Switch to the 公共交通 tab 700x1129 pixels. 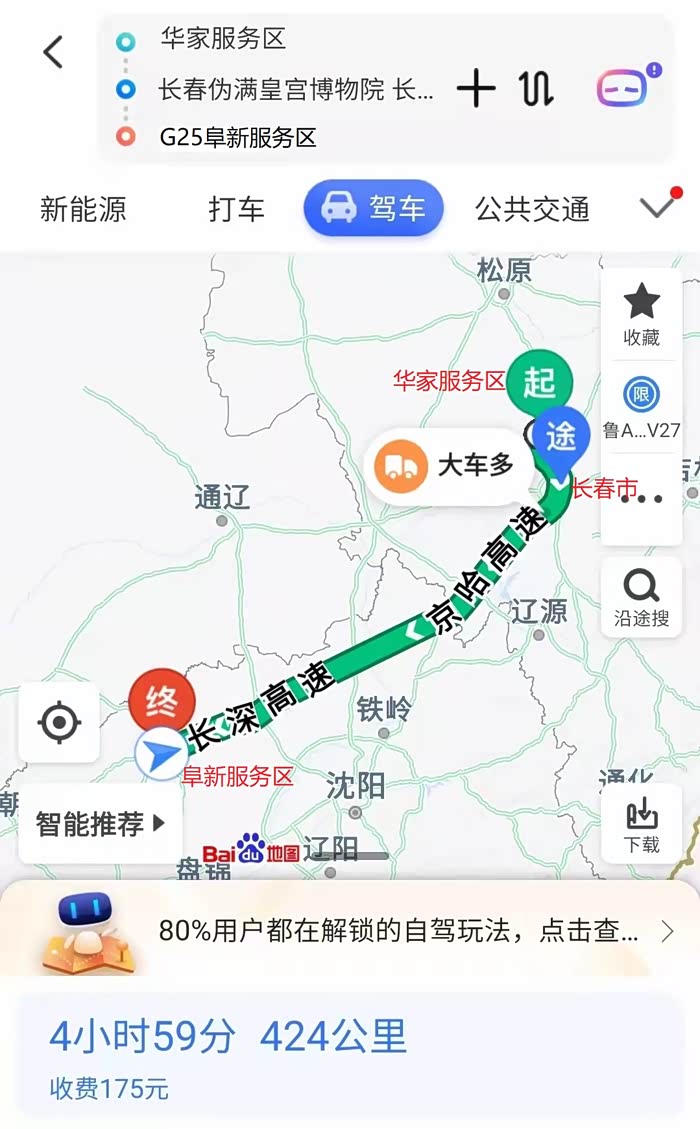point(532,209)
